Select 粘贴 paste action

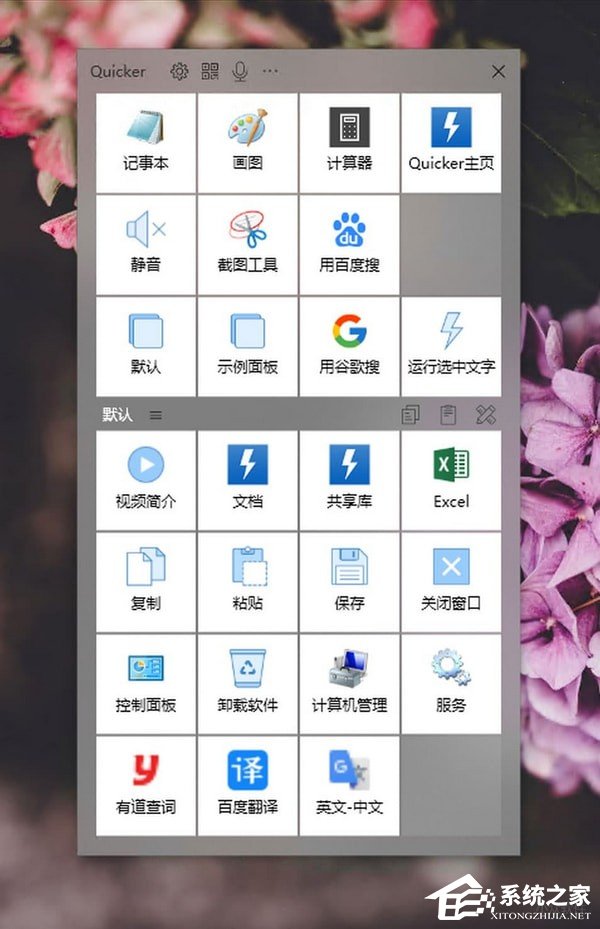coord(248,582)
